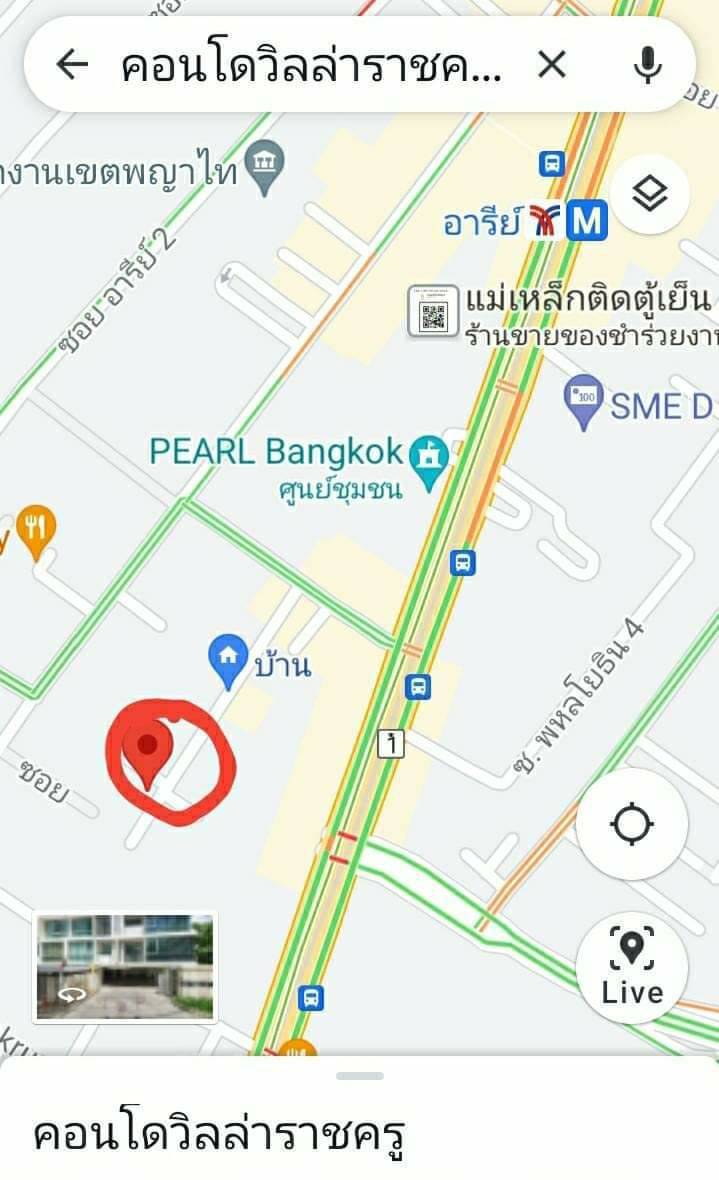Viewport: 719px width, 1180px height.
Task: Edit the search field text
Action: tap(310, 66)
